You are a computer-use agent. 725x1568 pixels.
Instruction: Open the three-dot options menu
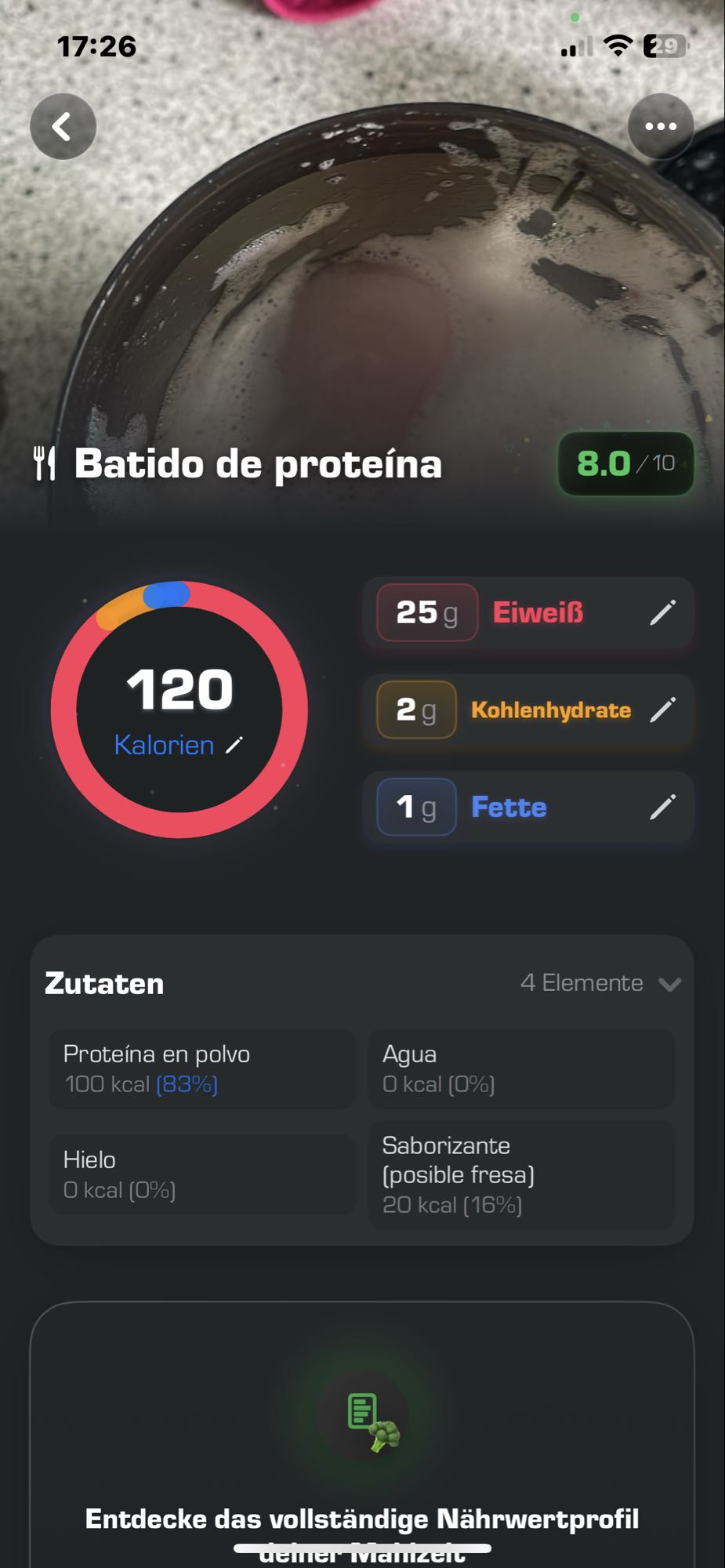pos(661,125)
